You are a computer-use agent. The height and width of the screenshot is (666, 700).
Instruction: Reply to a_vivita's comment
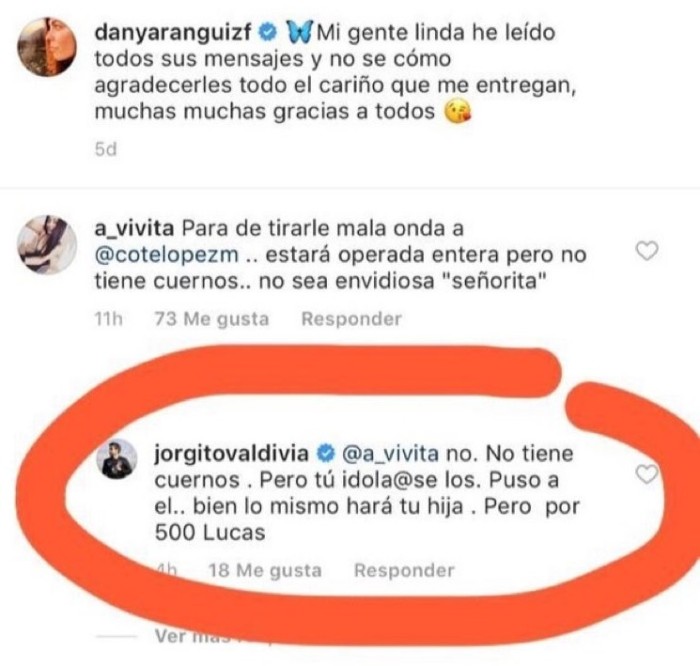click(x=351, y=319)
